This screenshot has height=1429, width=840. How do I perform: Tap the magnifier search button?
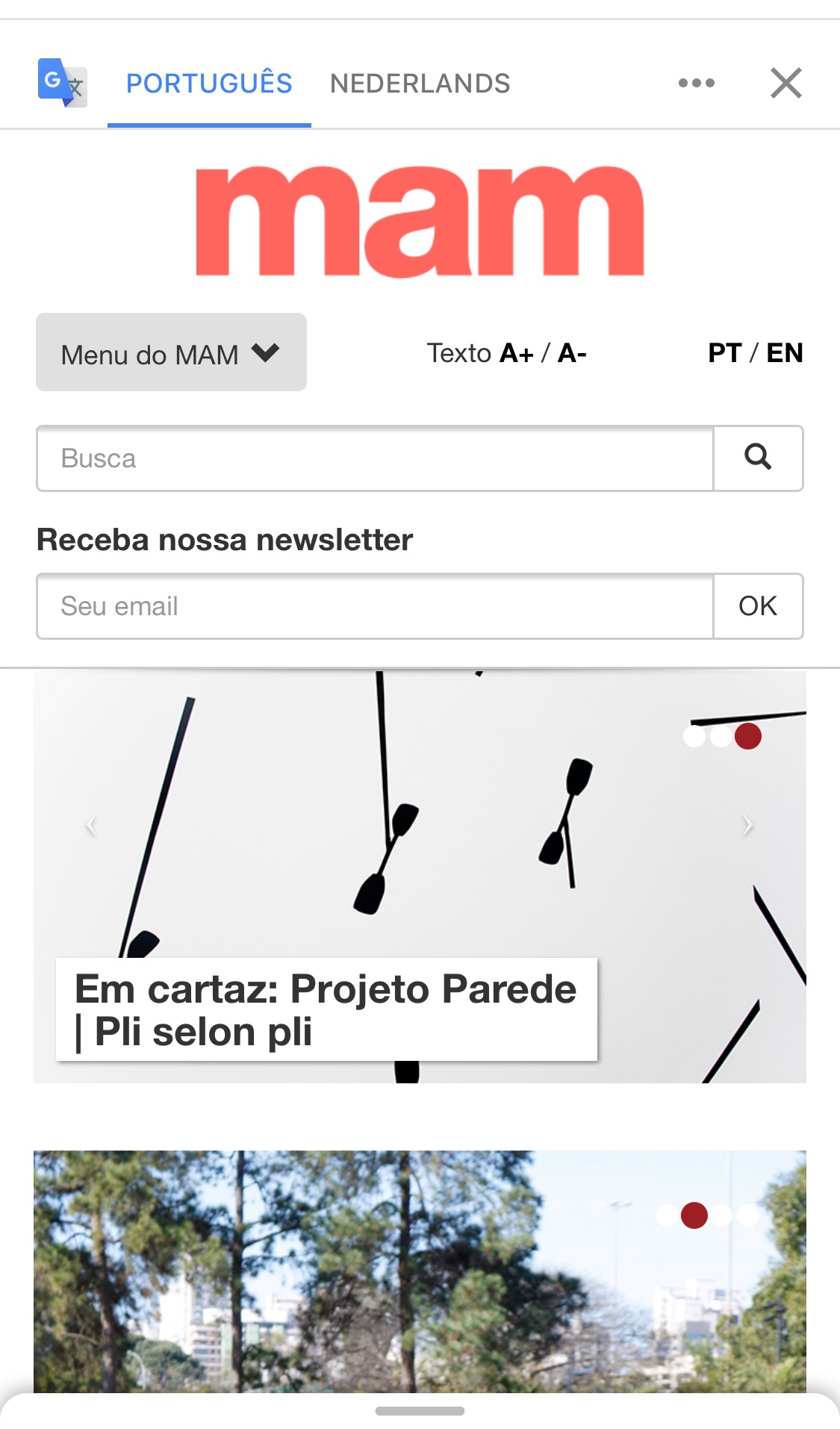[758, 458]
